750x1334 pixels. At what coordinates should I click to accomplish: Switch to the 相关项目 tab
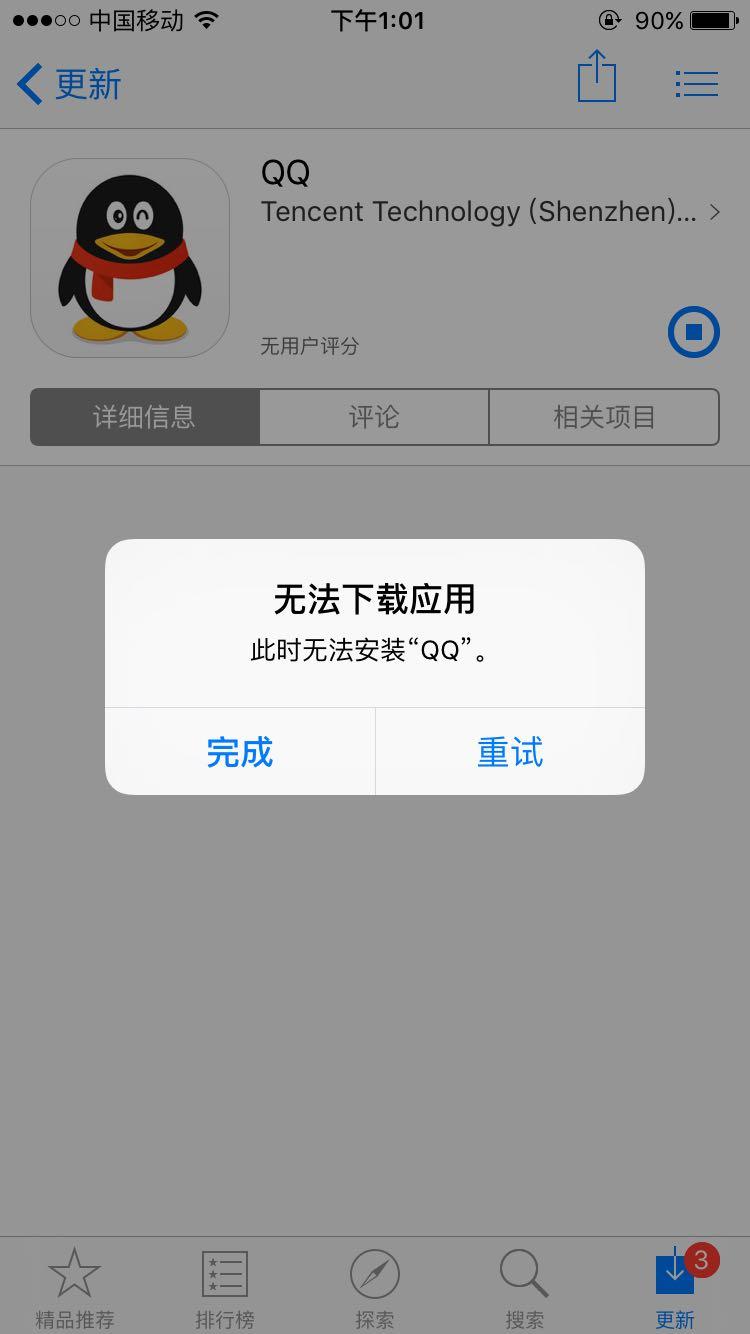click(604, 417)
